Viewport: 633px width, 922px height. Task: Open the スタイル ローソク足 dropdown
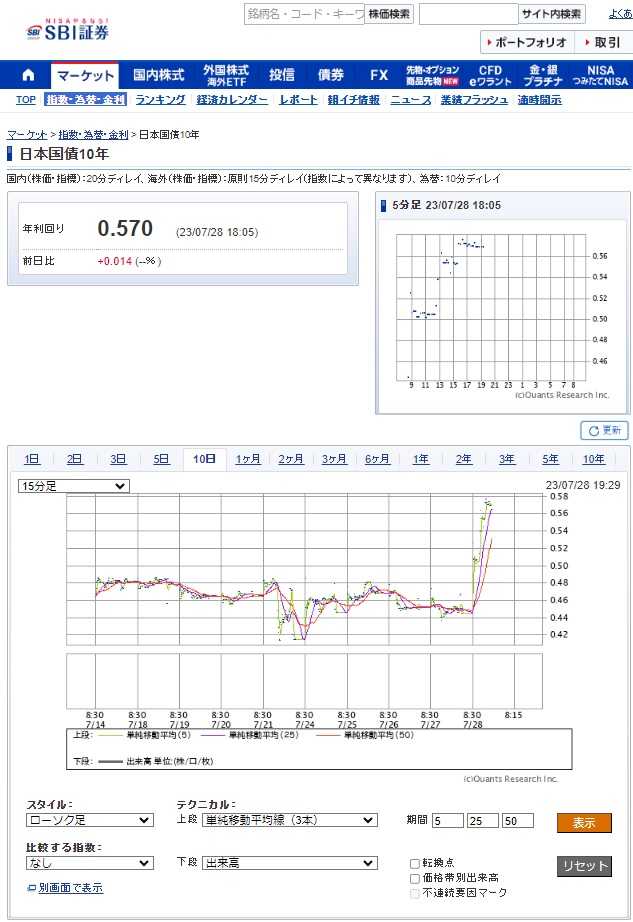(x=89, y=820)
